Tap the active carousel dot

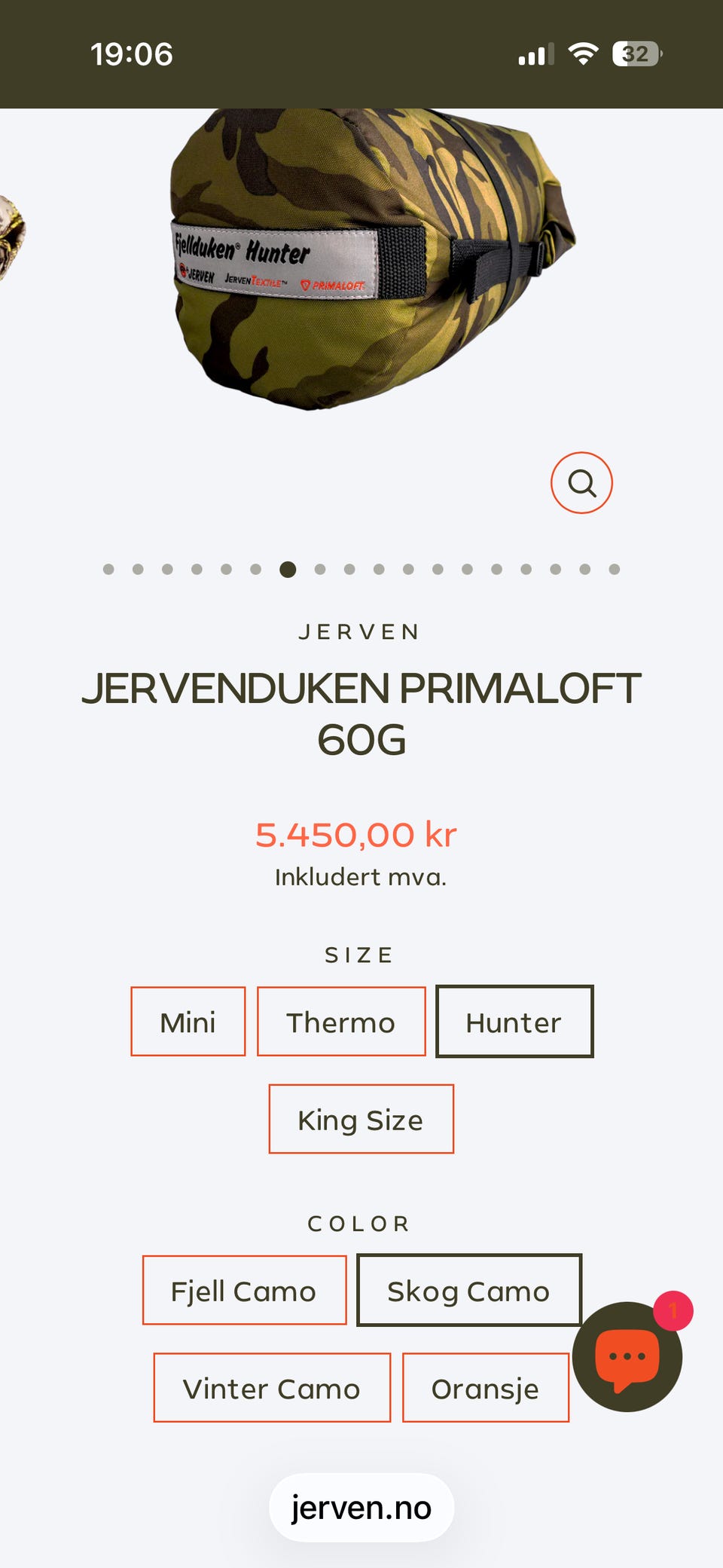(x=286, y=570)
